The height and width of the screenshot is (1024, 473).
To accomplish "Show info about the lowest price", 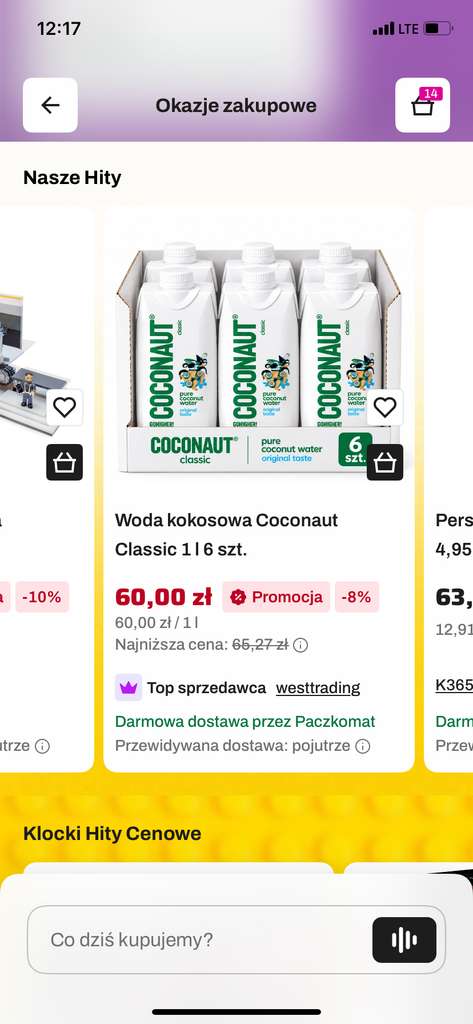I will (301, 645).
